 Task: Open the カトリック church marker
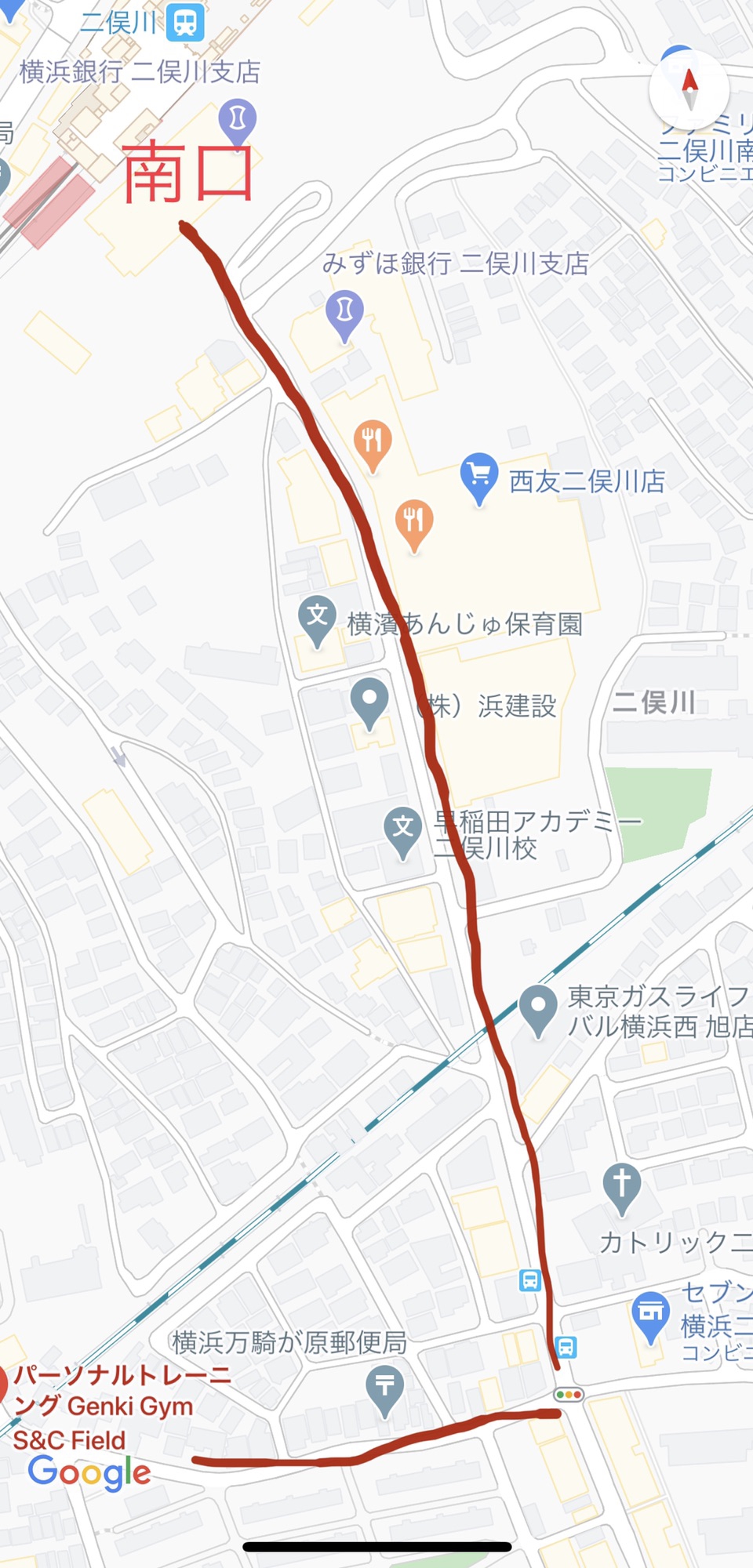coord(621,1185)
